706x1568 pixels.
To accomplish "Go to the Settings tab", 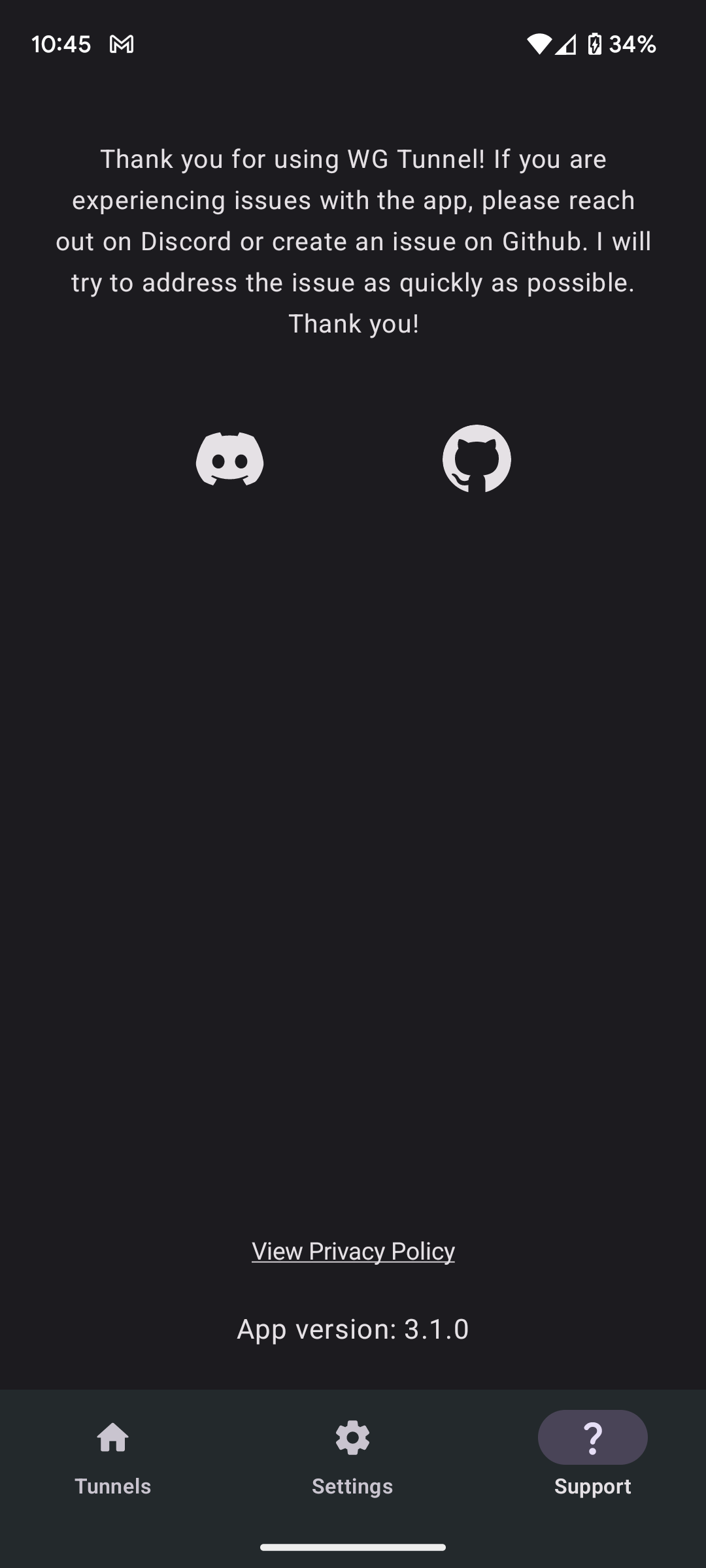I will (x=352, y=1454).
